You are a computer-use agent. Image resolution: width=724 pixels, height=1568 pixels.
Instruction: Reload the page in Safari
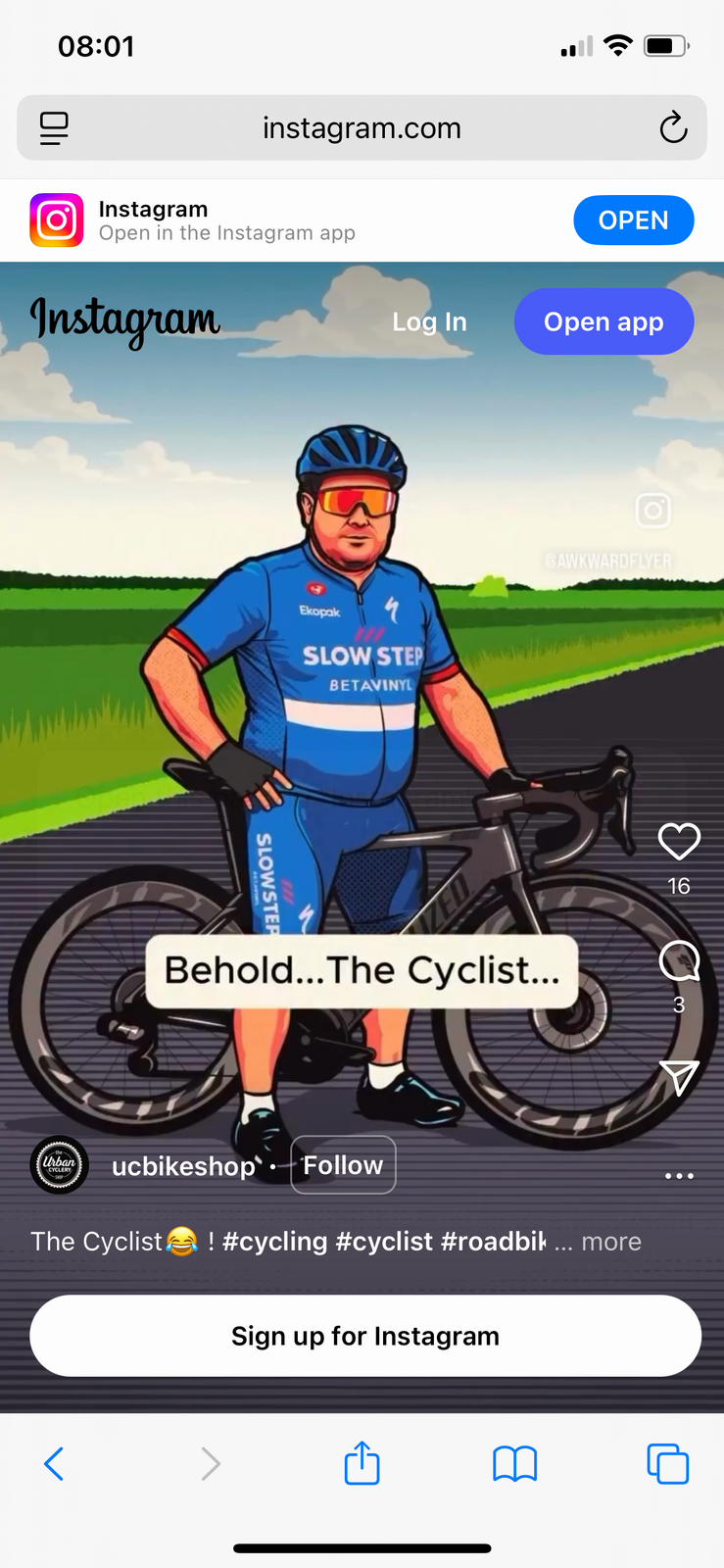coord(673,127)
